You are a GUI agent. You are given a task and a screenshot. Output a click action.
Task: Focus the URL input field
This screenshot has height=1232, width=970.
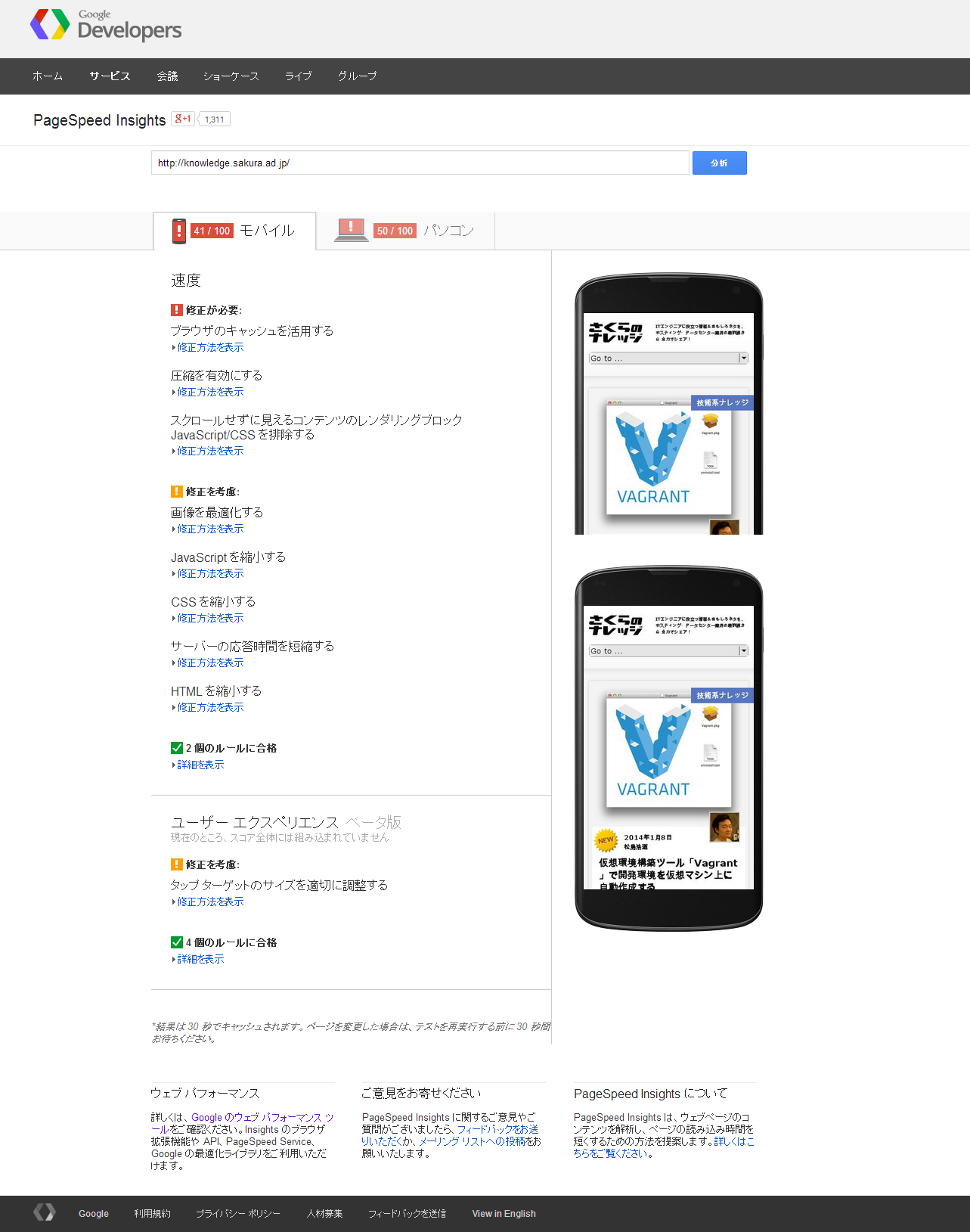click(x=420, y=163)
